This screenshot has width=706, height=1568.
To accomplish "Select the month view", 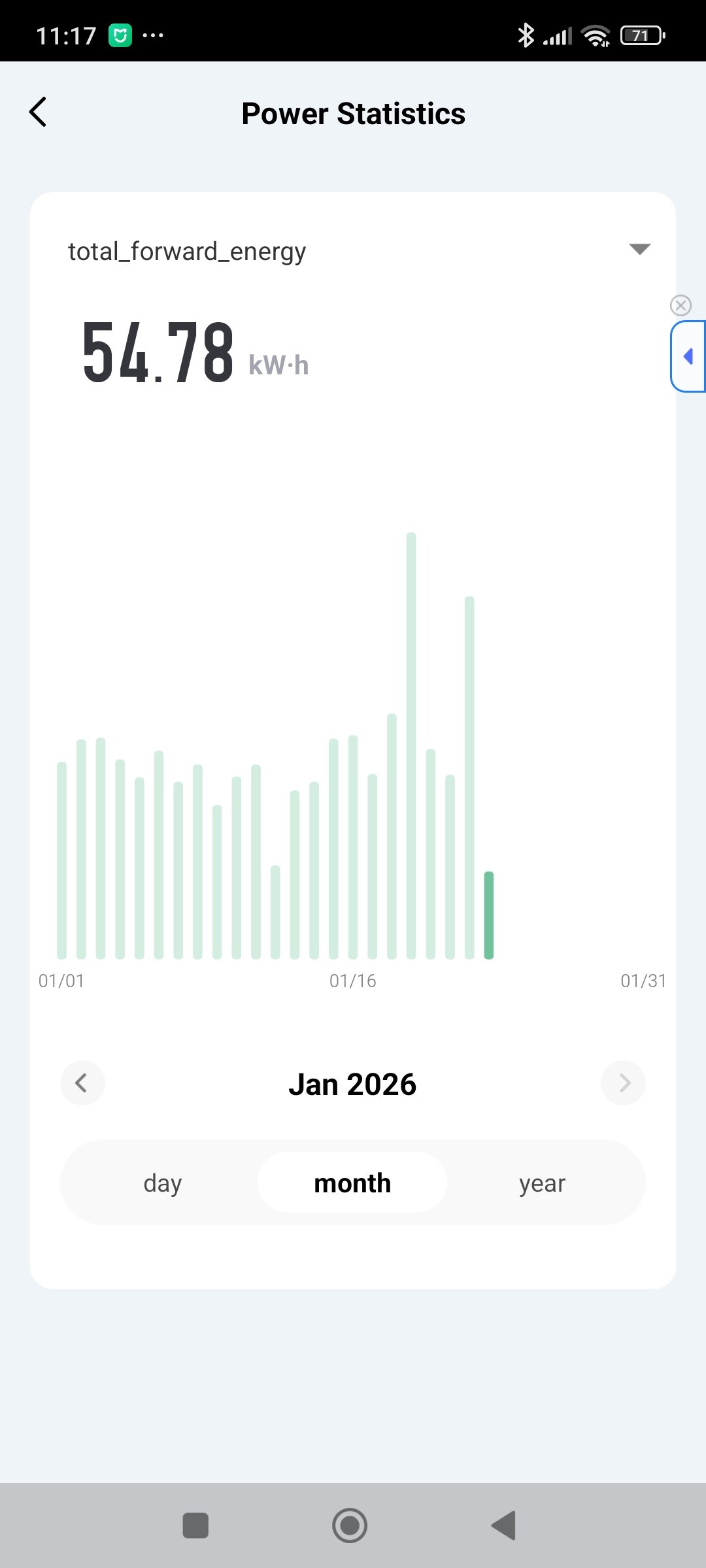I will [x=352, y=1183].
